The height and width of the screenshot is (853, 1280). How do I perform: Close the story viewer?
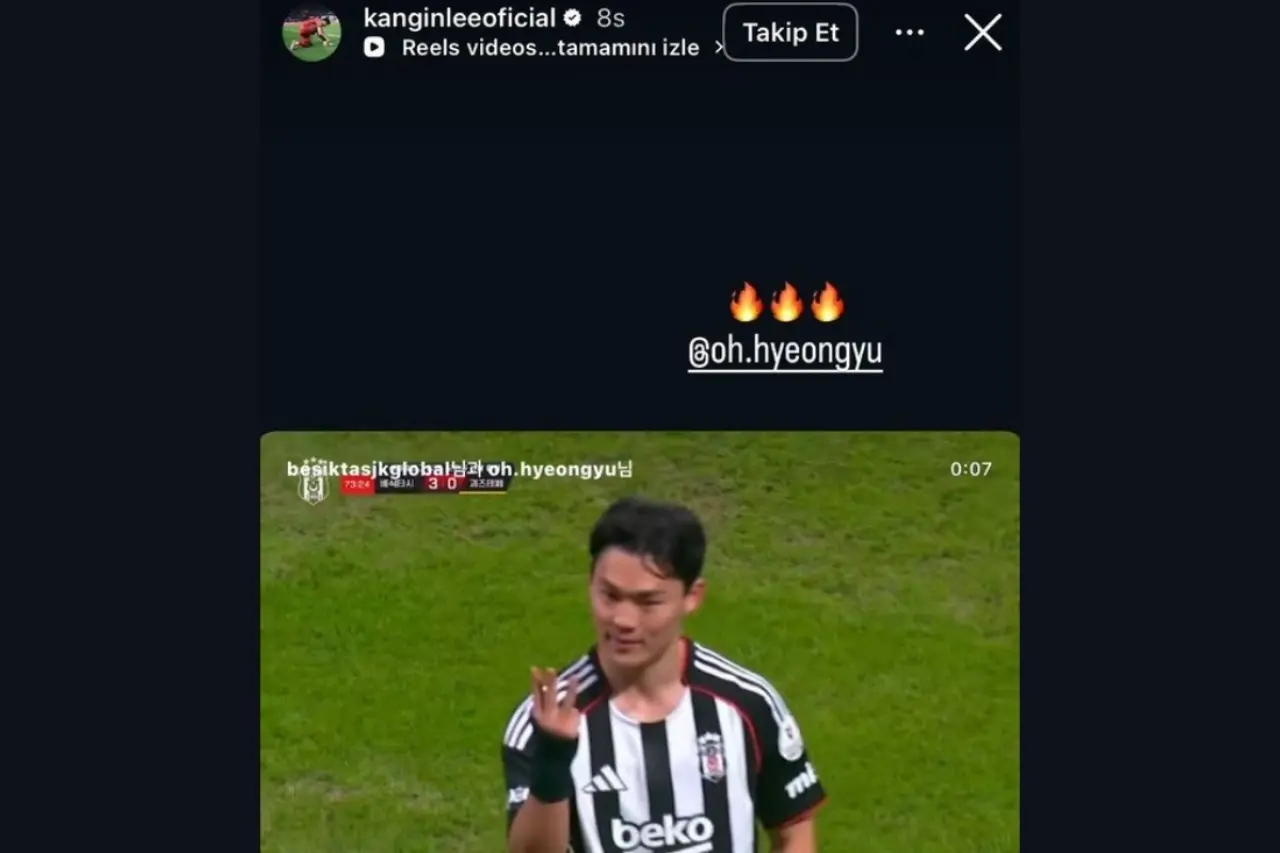click(982, 33)
